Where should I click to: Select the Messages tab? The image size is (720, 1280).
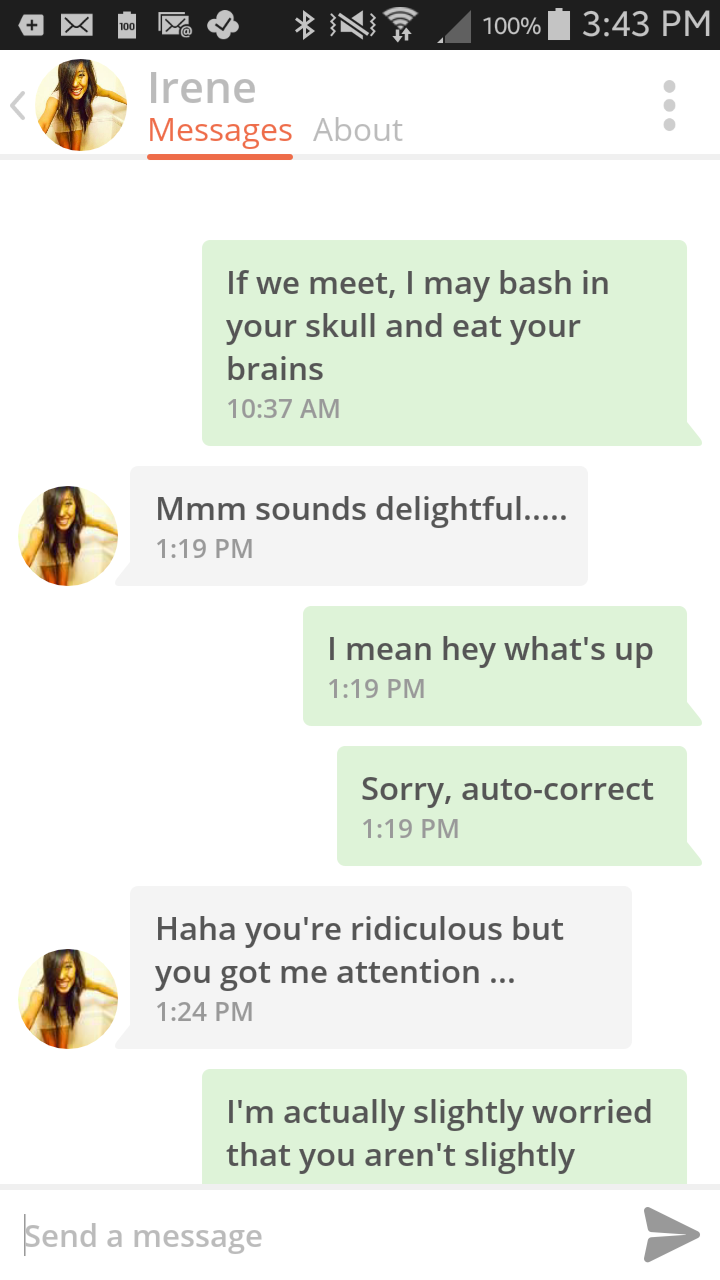[220, 130]
